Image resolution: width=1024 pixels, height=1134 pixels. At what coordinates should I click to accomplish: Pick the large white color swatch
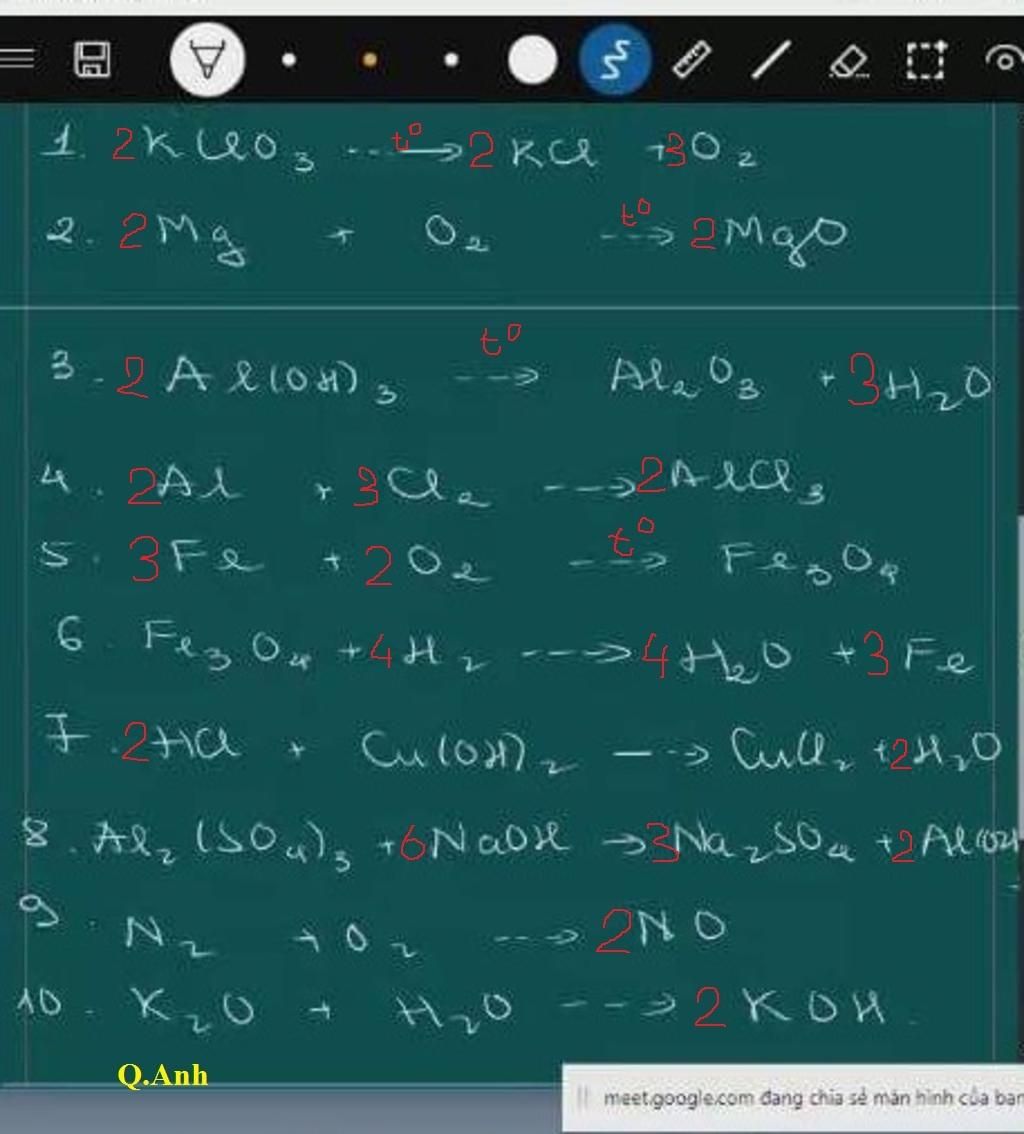click(532, 60)
